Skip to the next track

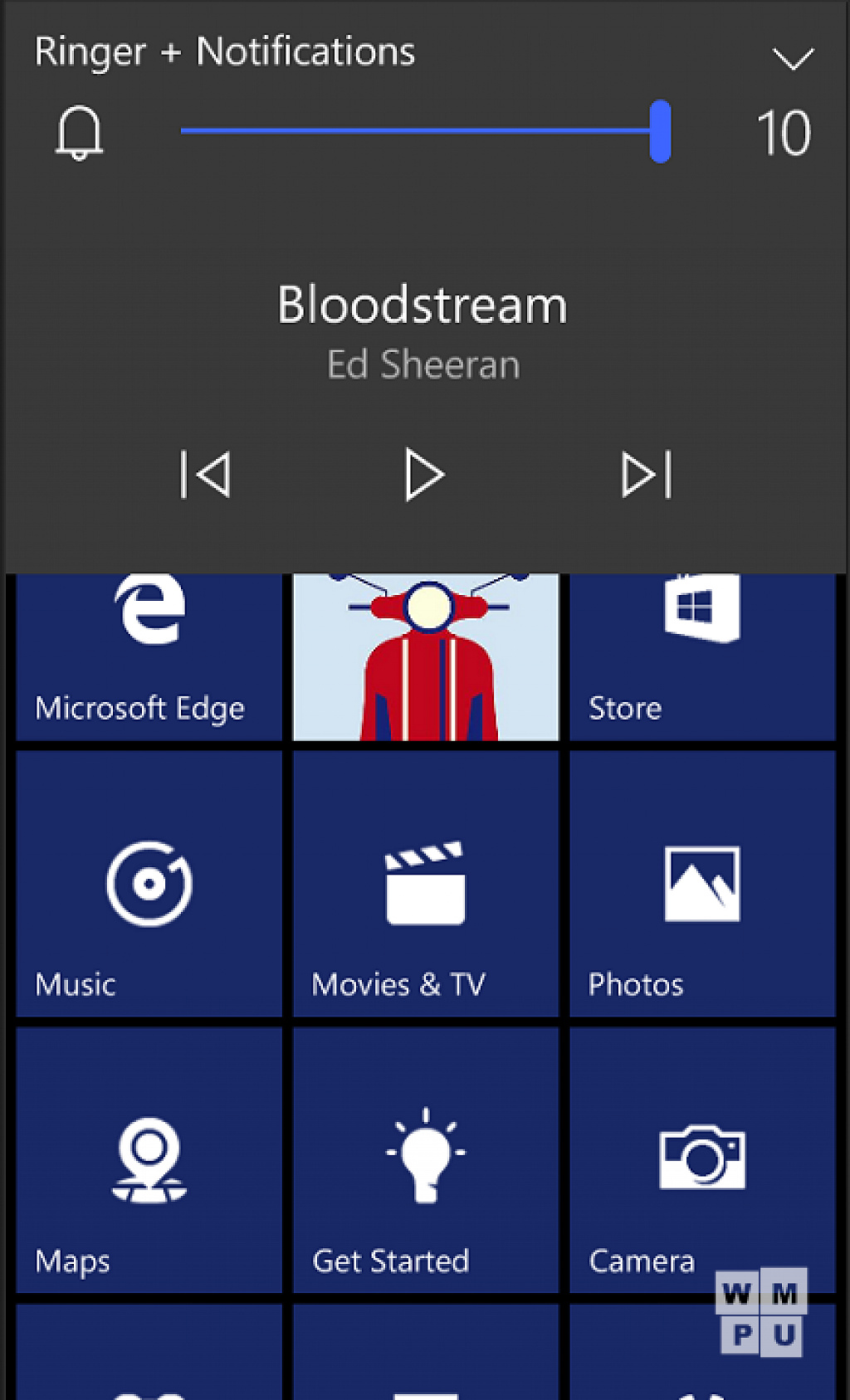tap(647, 475)
